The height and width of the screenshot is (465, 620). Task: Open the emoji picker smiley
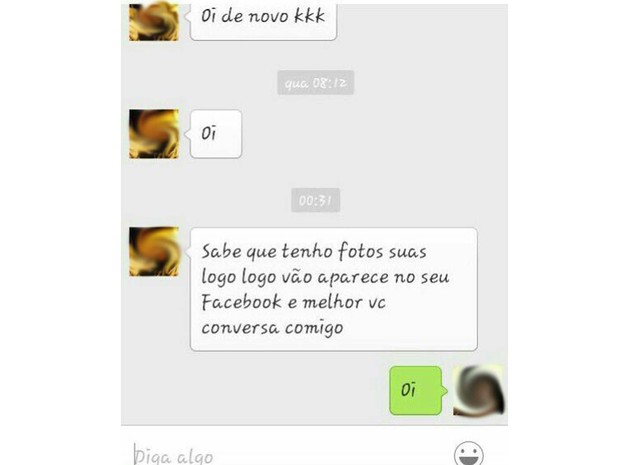coord(468,453)
